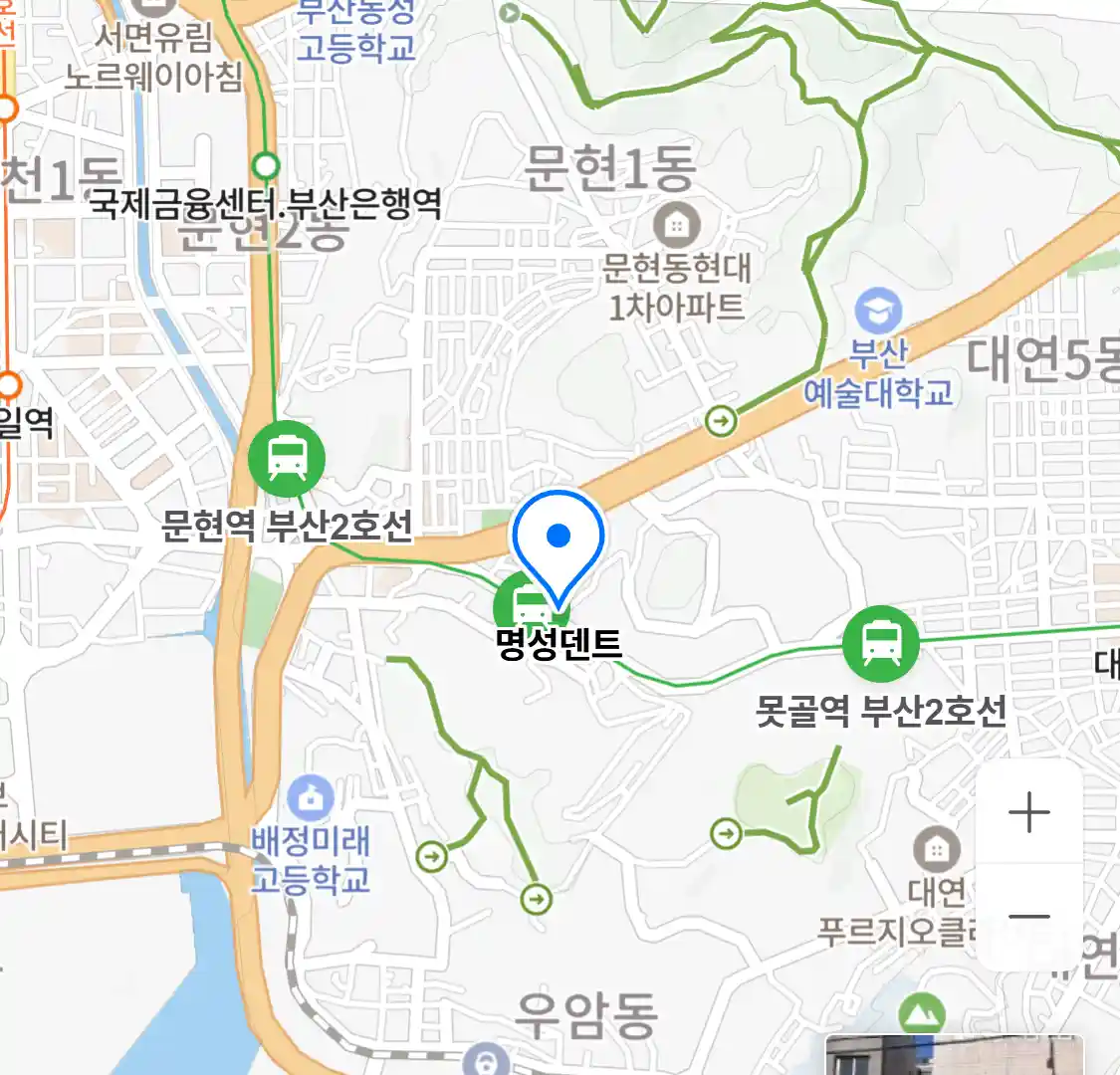The width and height of the screenshot is (1120, 1075).
Task: Open the 배정미래 고등학교 marker
Action: [312, 799]
